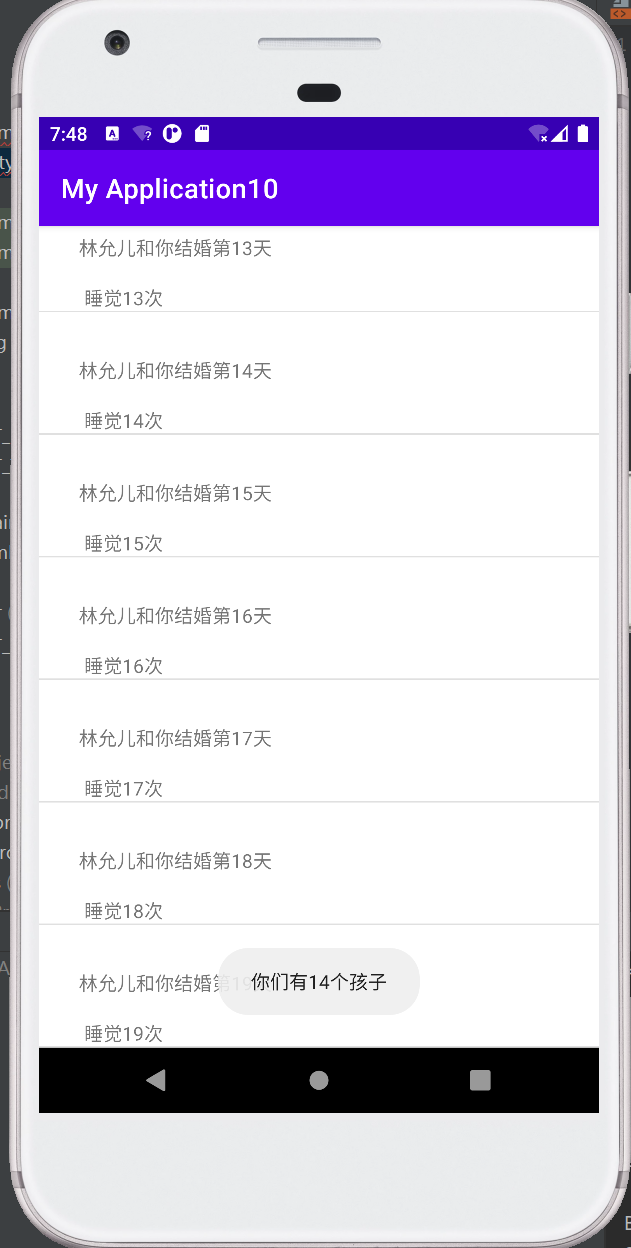Open the row with 睡觉17次
Viewport: 631px width, 1248px height.
(318, 740)
